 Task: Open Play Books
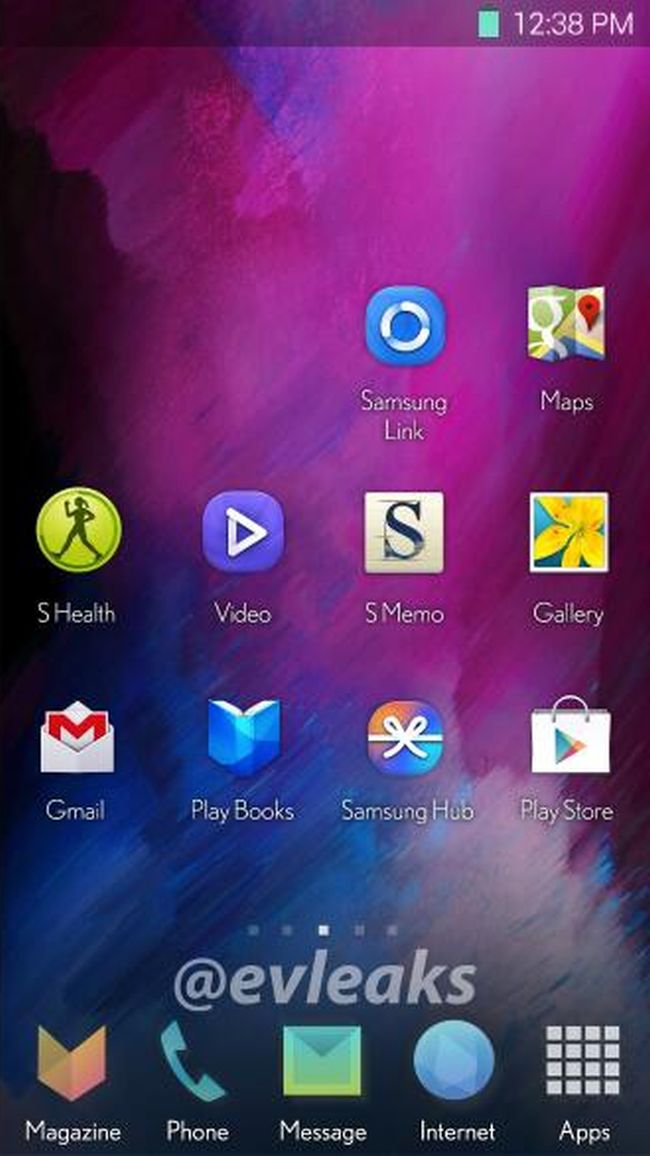point(242,738)
